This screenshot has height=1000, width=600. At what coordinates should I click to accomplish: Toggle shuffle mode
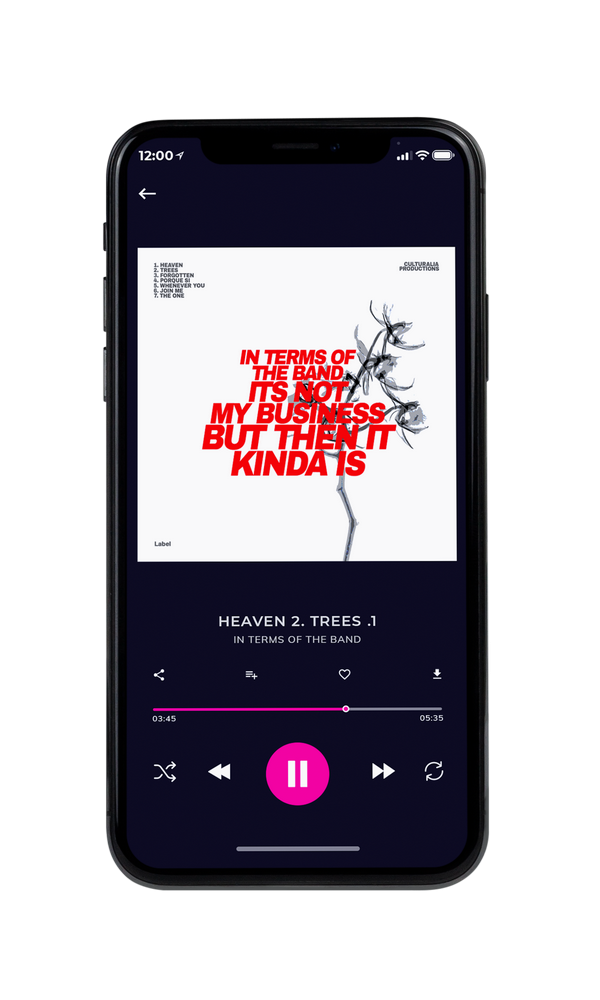click(x=165, y=772)
